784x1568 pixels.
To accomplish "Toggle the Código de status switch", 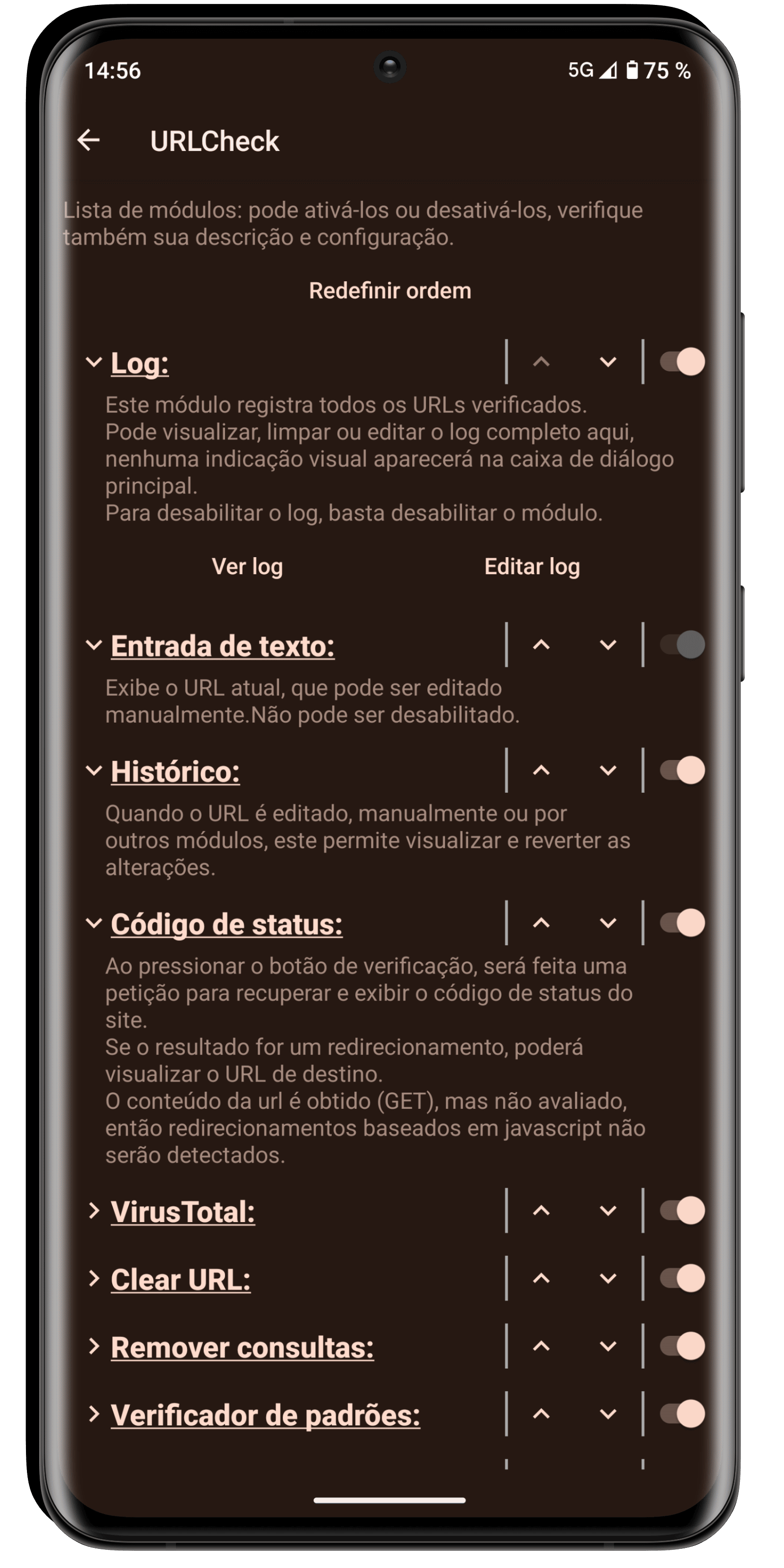I will click(x=683, y=923).
